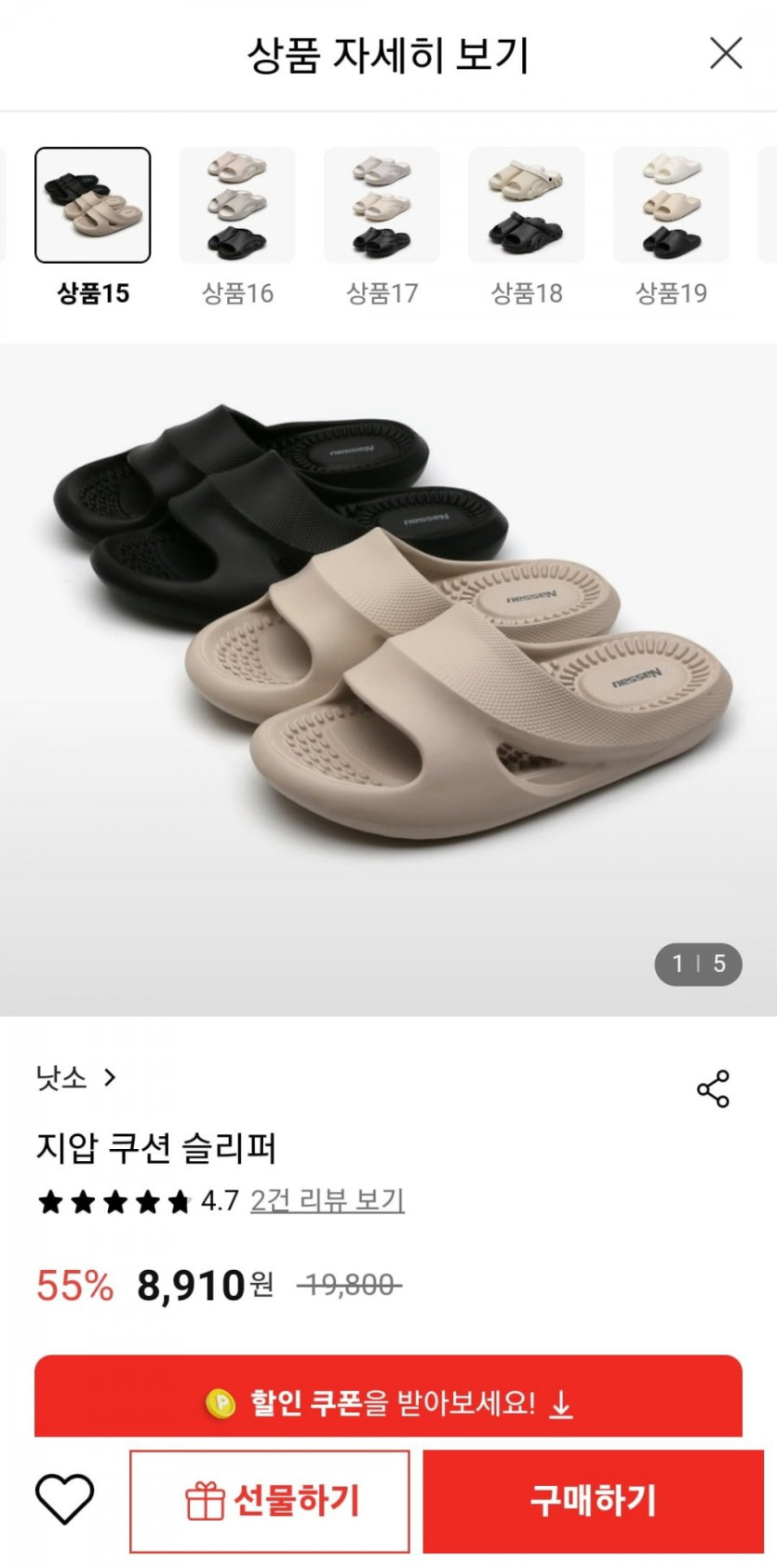Open the 낫소 brand page

coord(76,1077)
